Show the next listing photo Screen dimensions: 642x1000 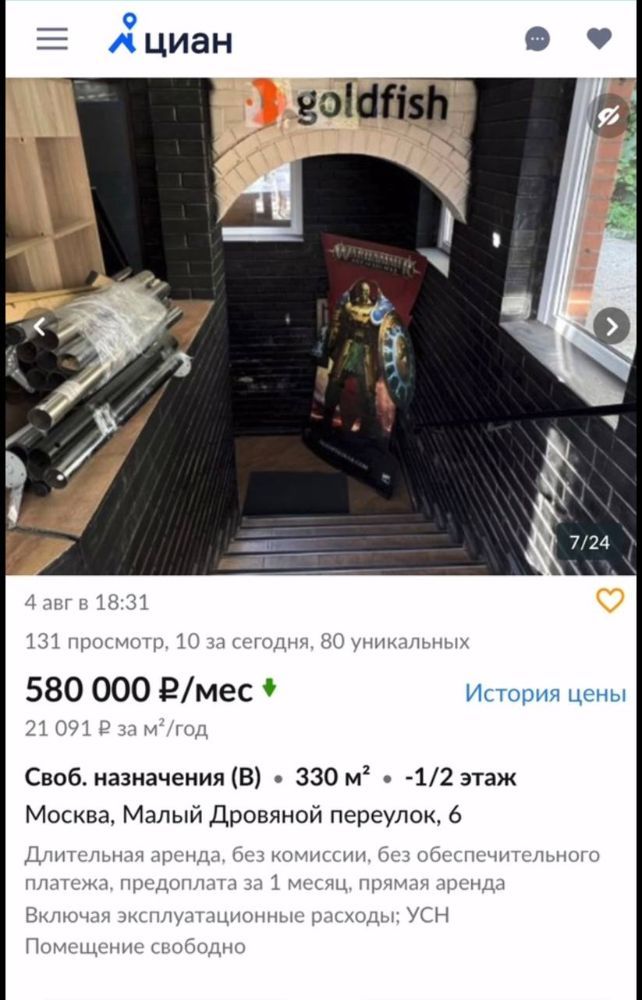pyautogui.click(x=611, y=326)
